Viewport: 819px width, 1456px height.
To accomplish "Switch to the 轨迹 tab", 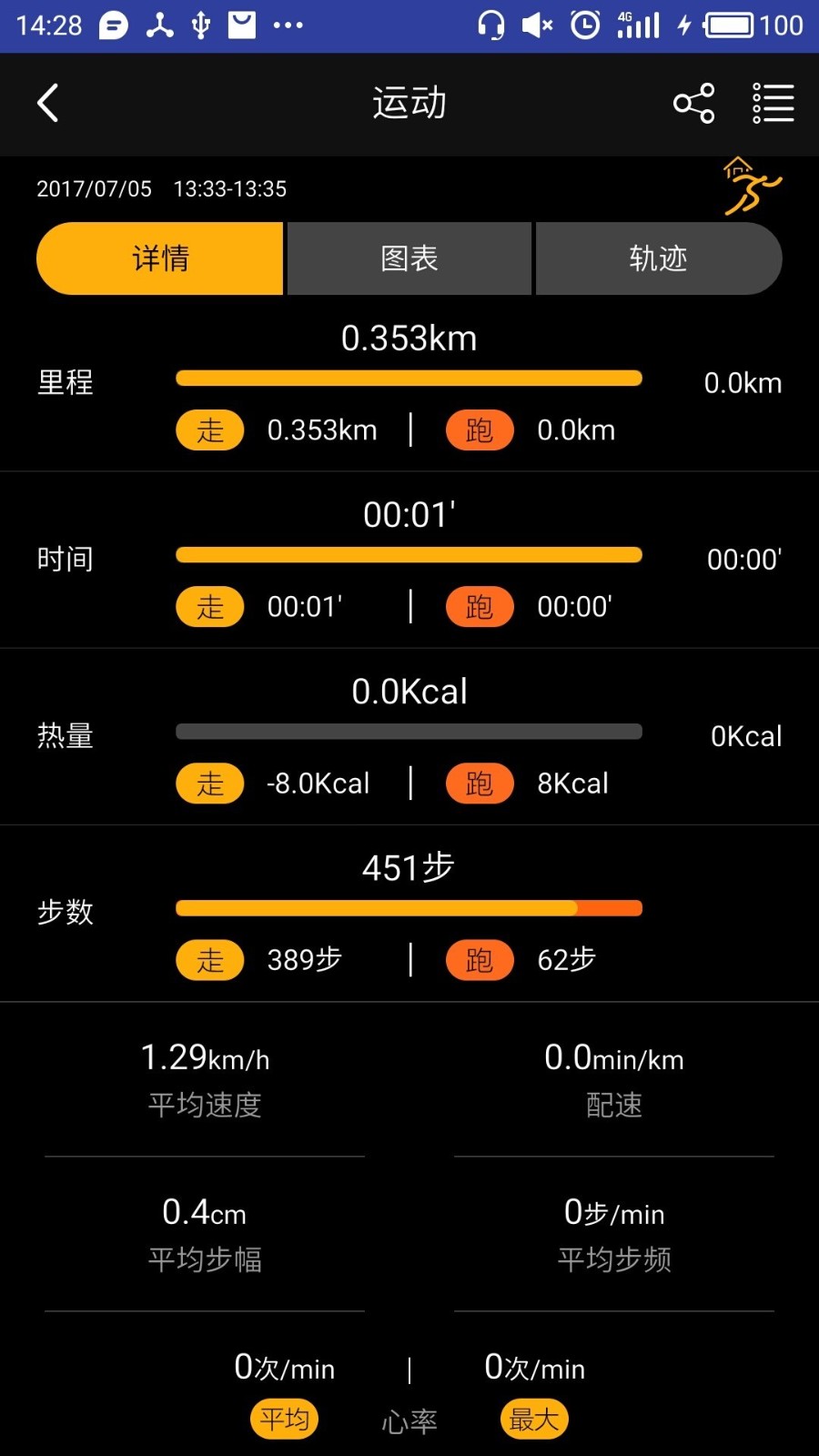I will pos(659,258).
